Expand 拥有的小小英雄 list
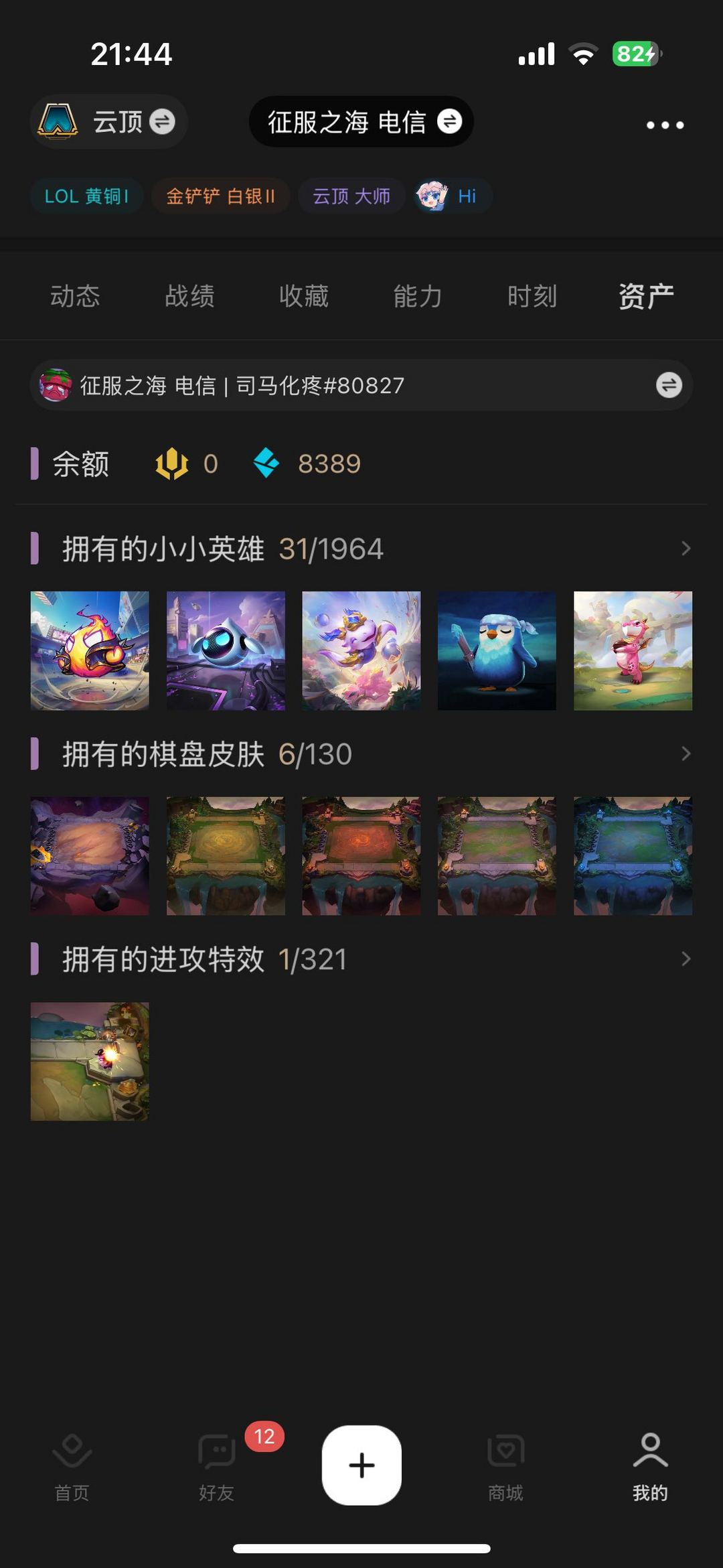The height and width of the screenshot is (1568, 723). [x=685, y=549]
